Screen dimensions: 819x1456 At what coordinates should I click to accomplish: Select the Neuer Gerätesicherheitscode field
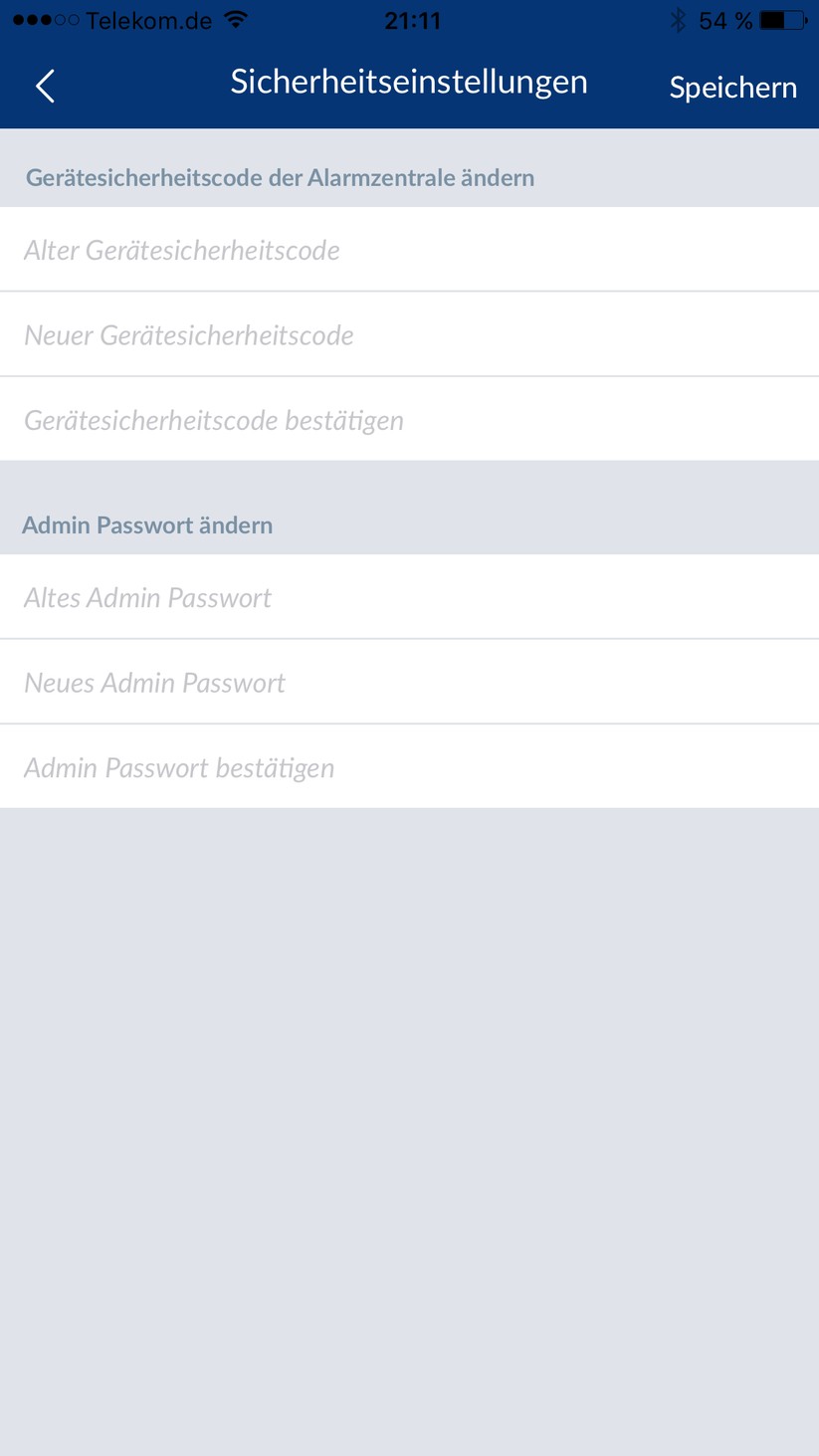(409, 335)
